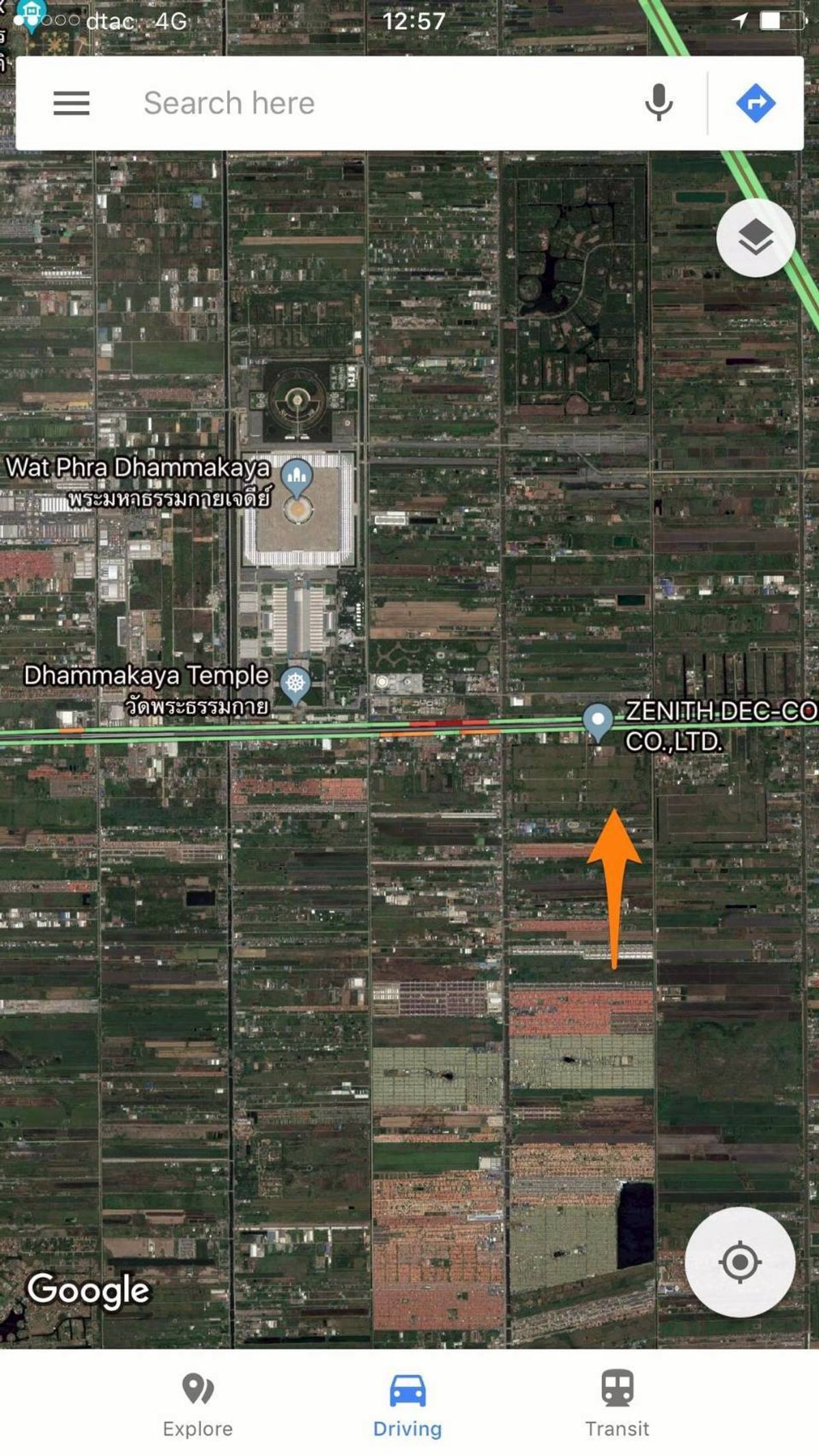Screen dimensions: 819x1456
Task: Start voice search with the microphone
Action: [659, 103]
